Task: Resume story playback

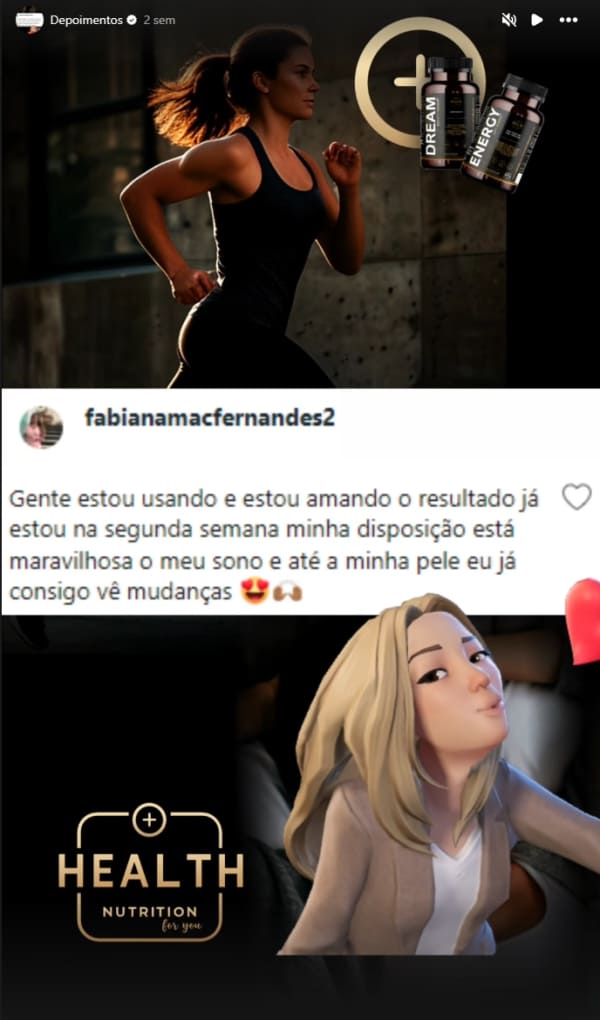Action: tap(537, 20)
